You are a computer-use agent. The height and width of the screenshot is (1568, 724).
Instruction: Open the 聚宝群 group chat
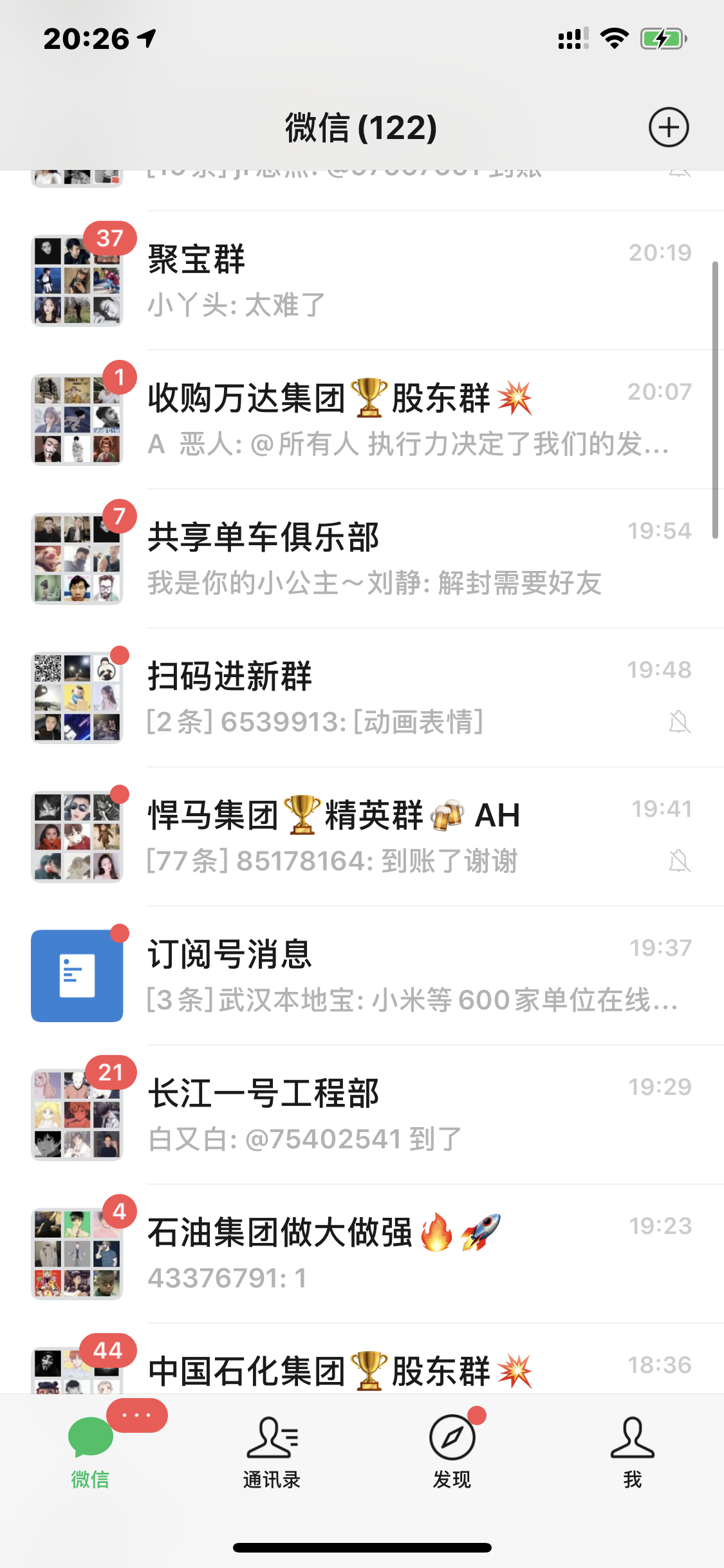[x=386, y=281]
